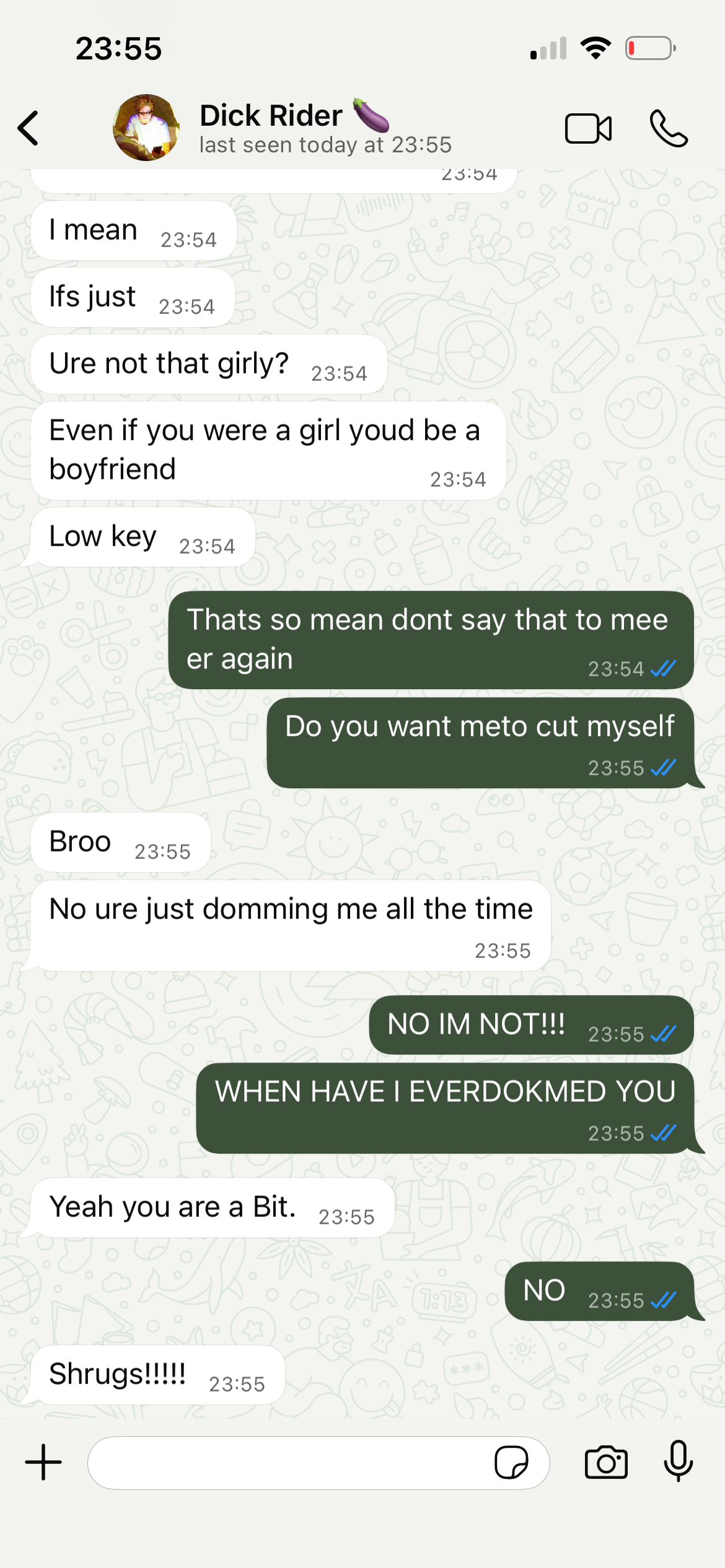Open the camera to send a photo
Screen dimensions: 725x1568
pyautogui.click(x=606, y=1463)
